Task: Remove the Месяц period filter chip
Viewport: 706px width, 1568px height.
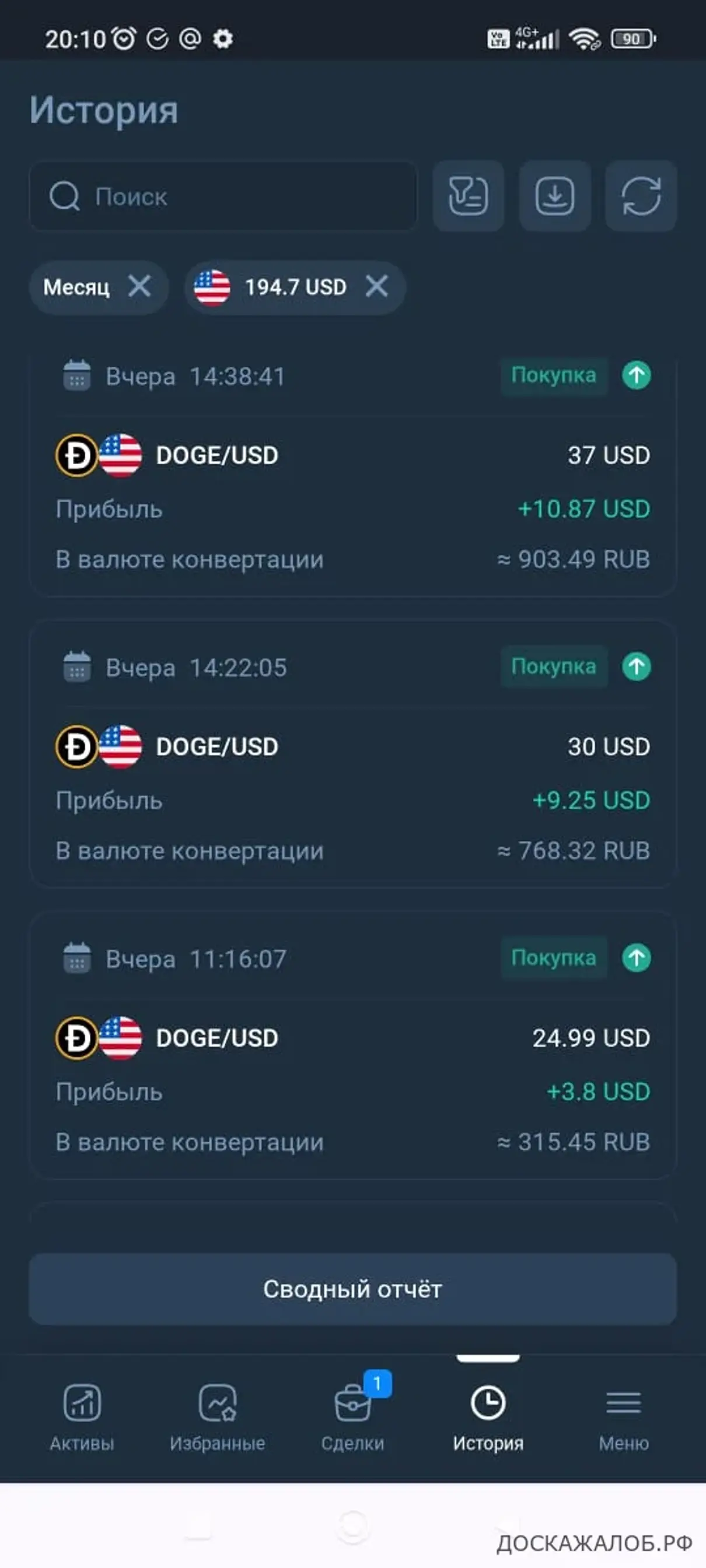Action: pyautogui.click(x=139, y=286)
